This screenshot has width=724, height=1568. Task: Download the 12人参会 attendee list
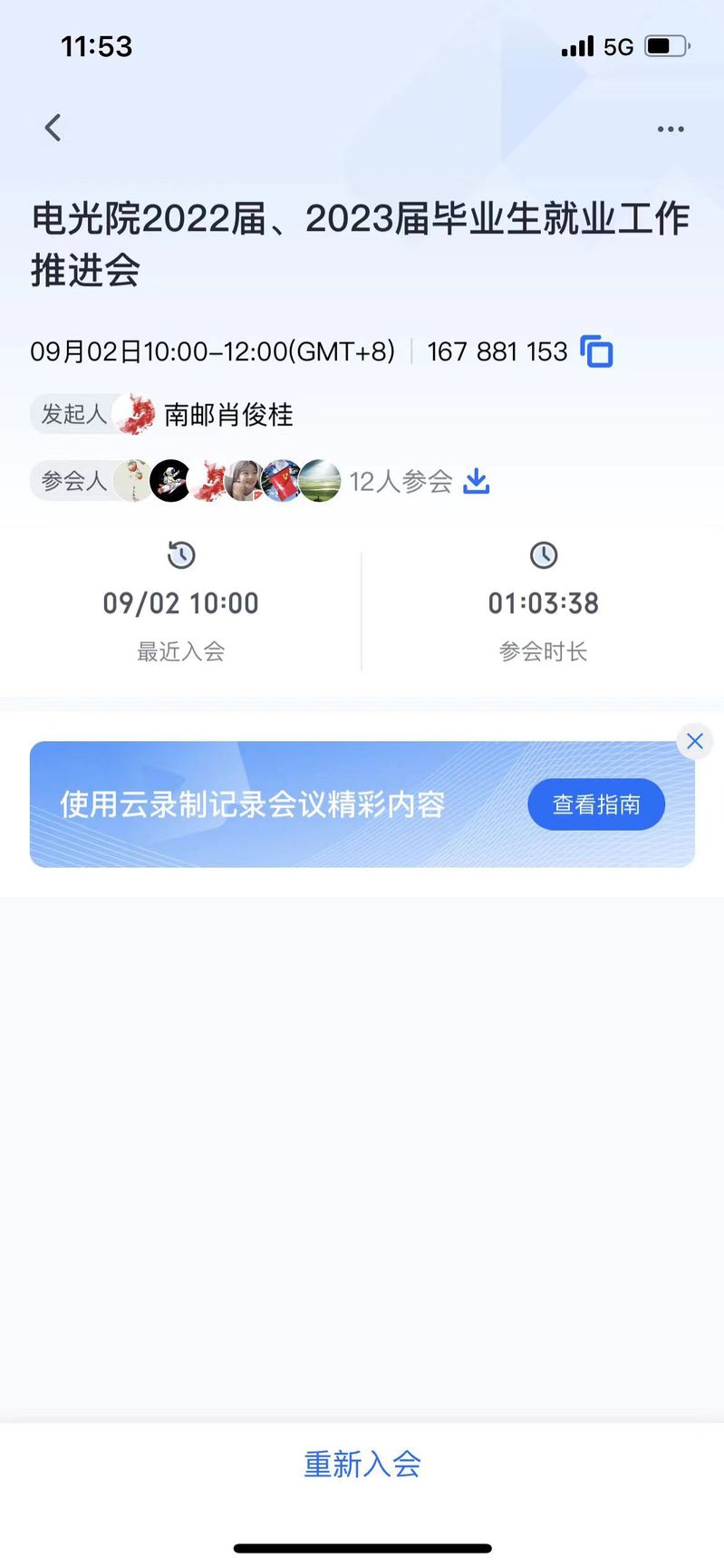[x=476, y=481]
